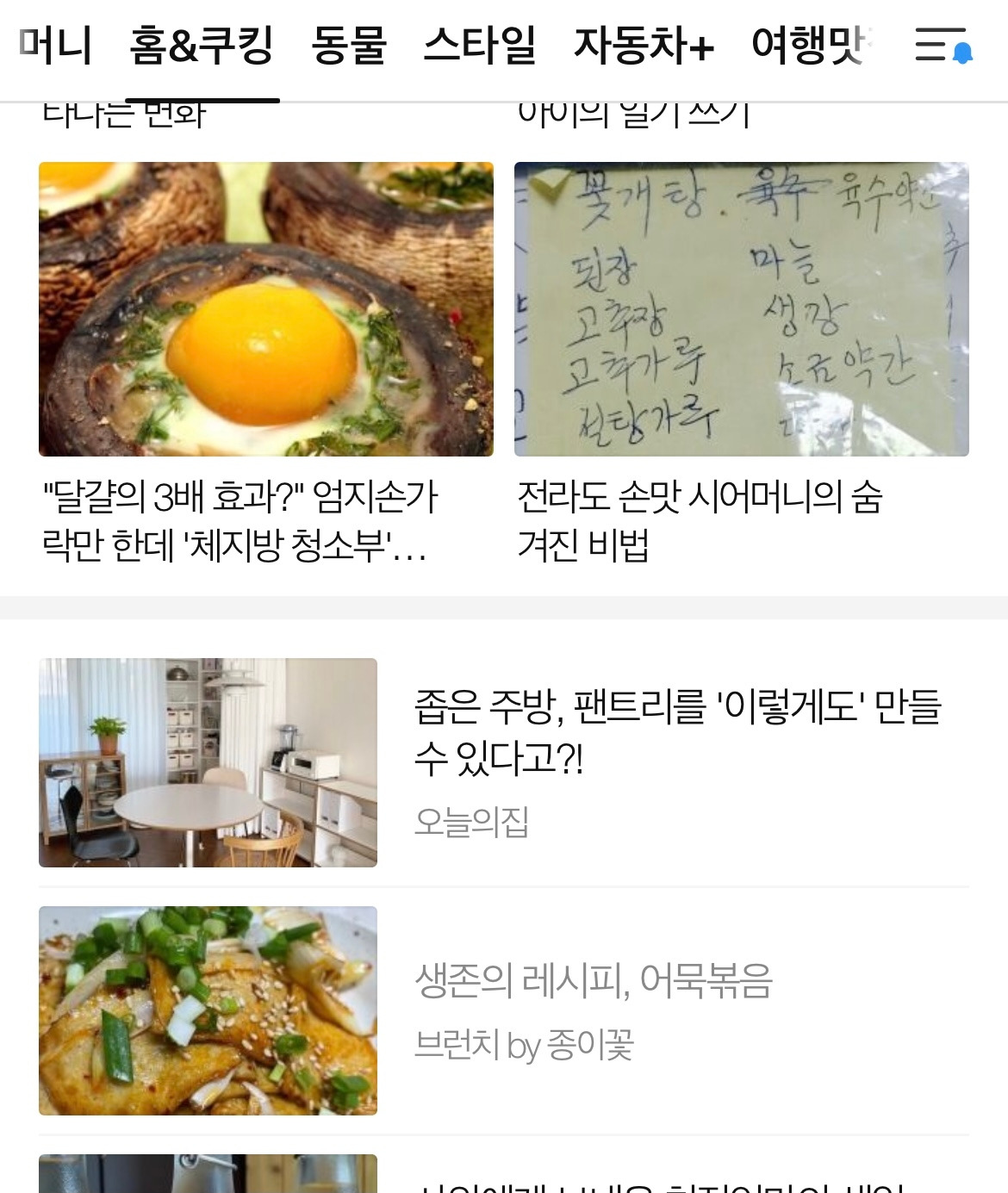Open the category menu with notification icon

click(943, 46)
